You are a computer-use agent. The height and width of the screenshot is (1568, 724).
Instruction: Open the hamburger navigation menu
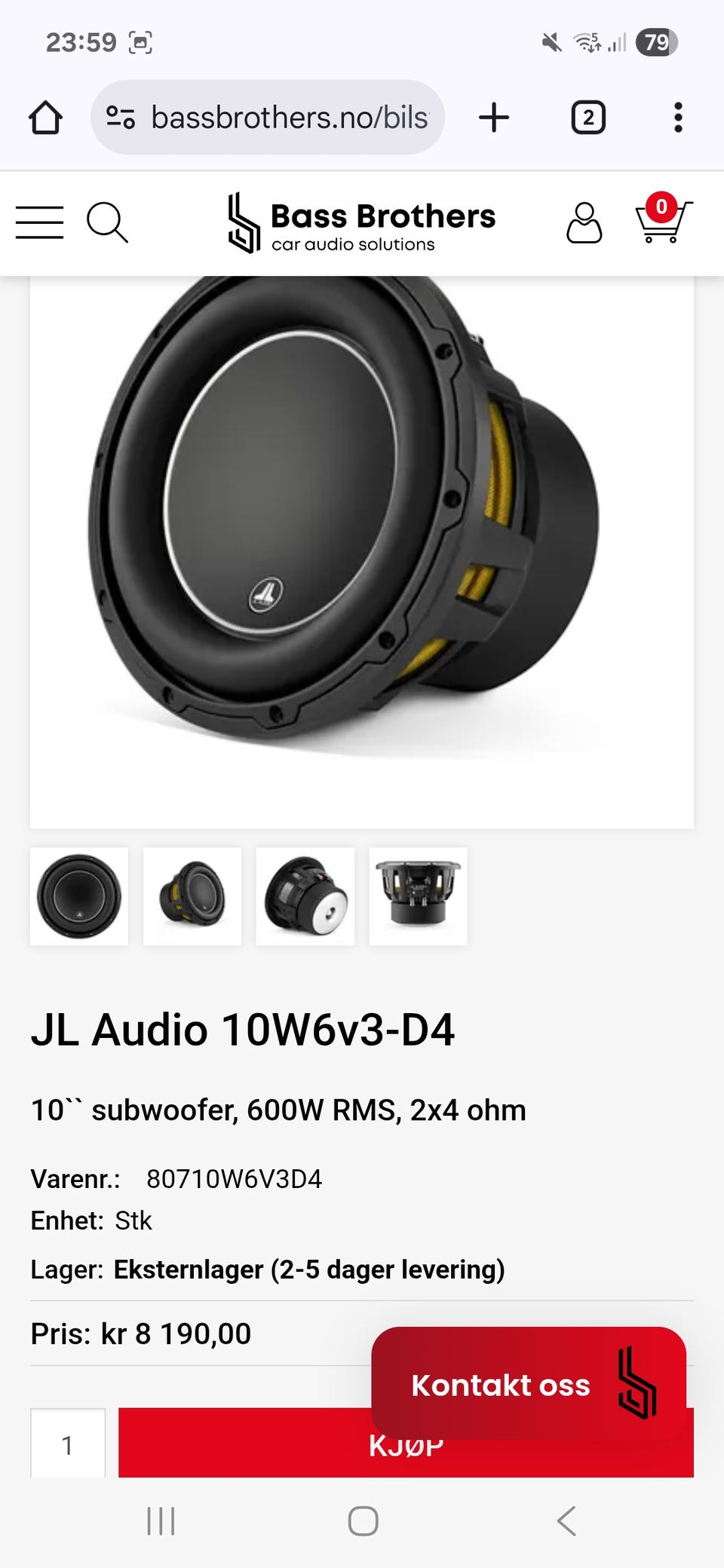coord(40,222)
